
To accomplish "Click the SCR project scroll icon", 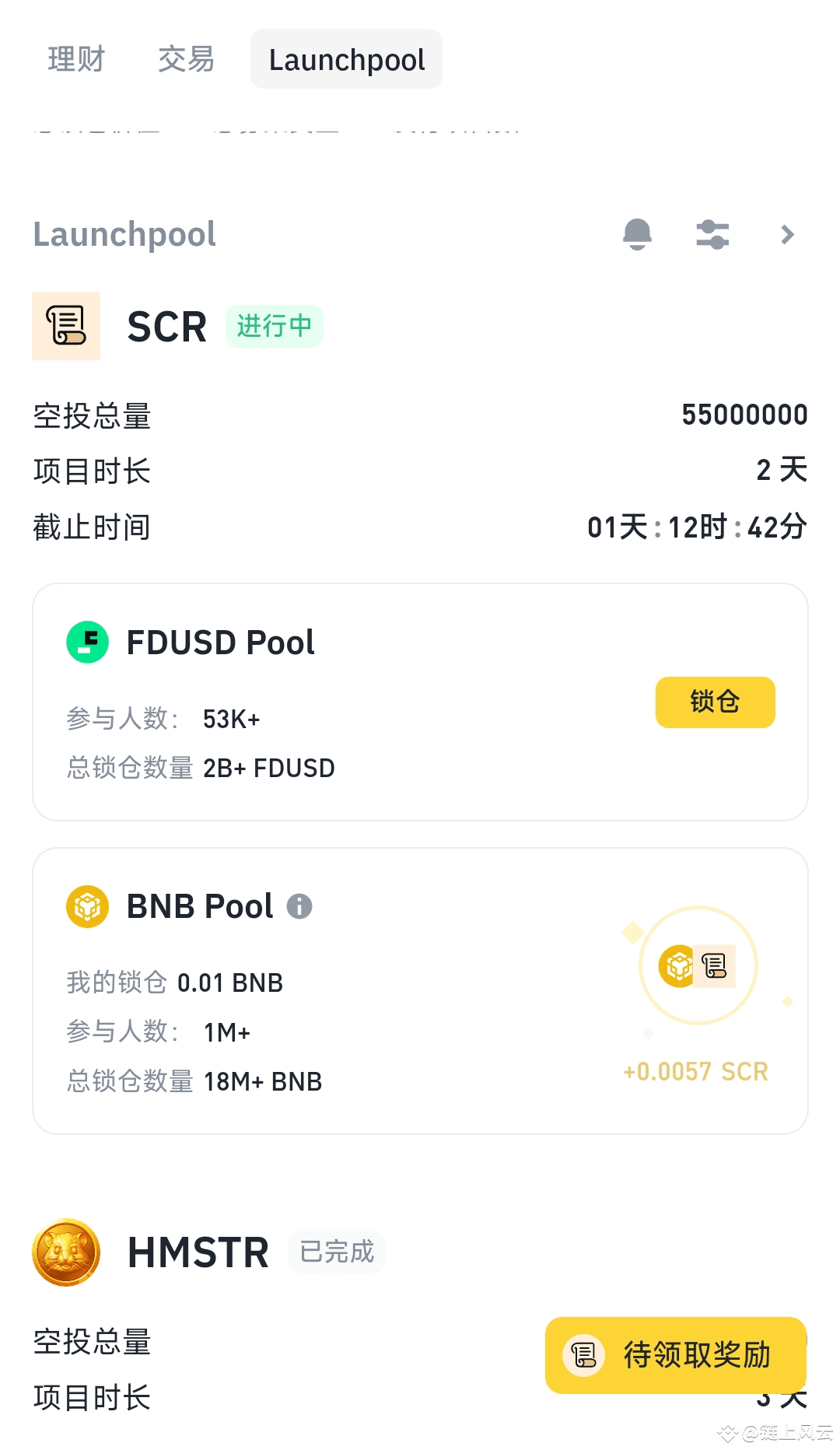I will click(66, 326).
